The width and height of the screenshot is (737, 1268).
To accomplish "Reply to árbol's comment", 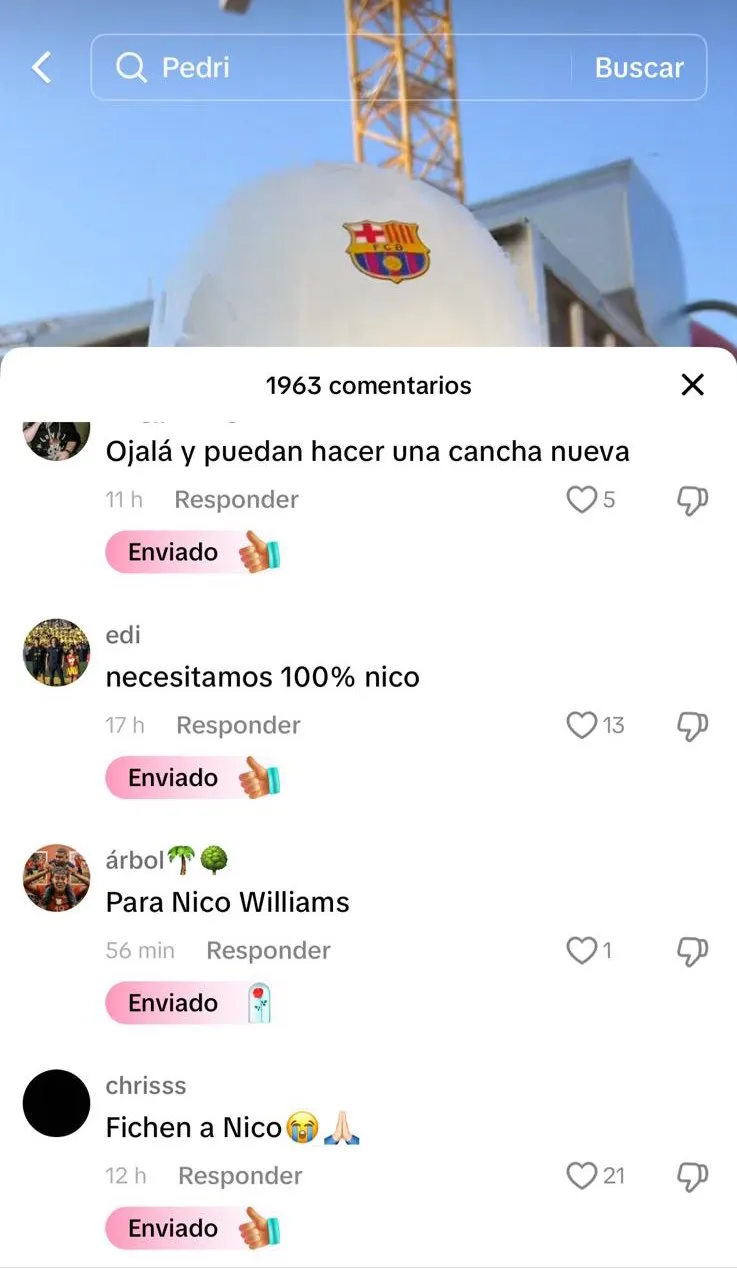I will pos(268,950).
